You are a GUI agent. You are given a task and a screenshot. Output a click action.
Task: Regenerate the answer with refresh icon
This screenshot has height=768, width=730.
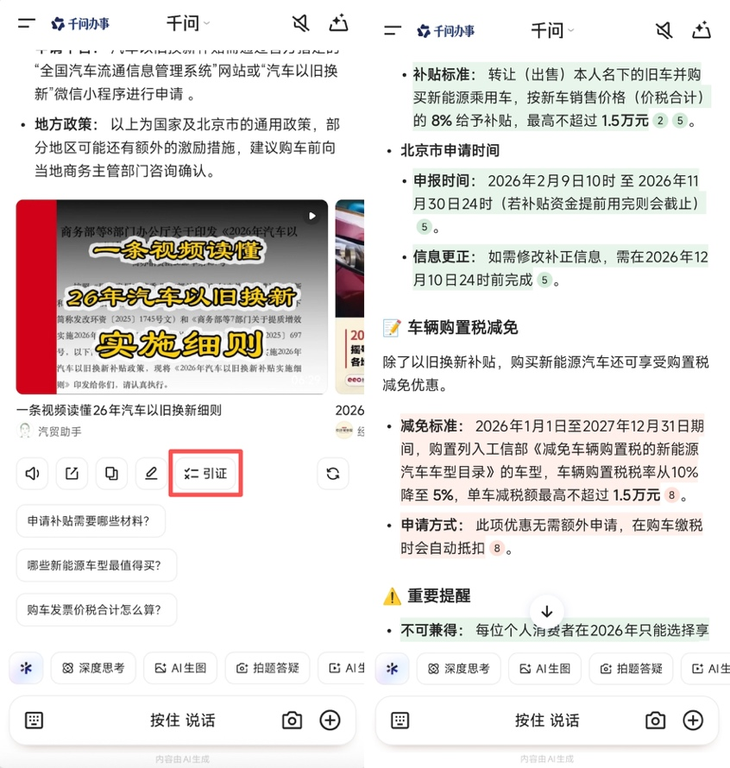click(333, 473)
